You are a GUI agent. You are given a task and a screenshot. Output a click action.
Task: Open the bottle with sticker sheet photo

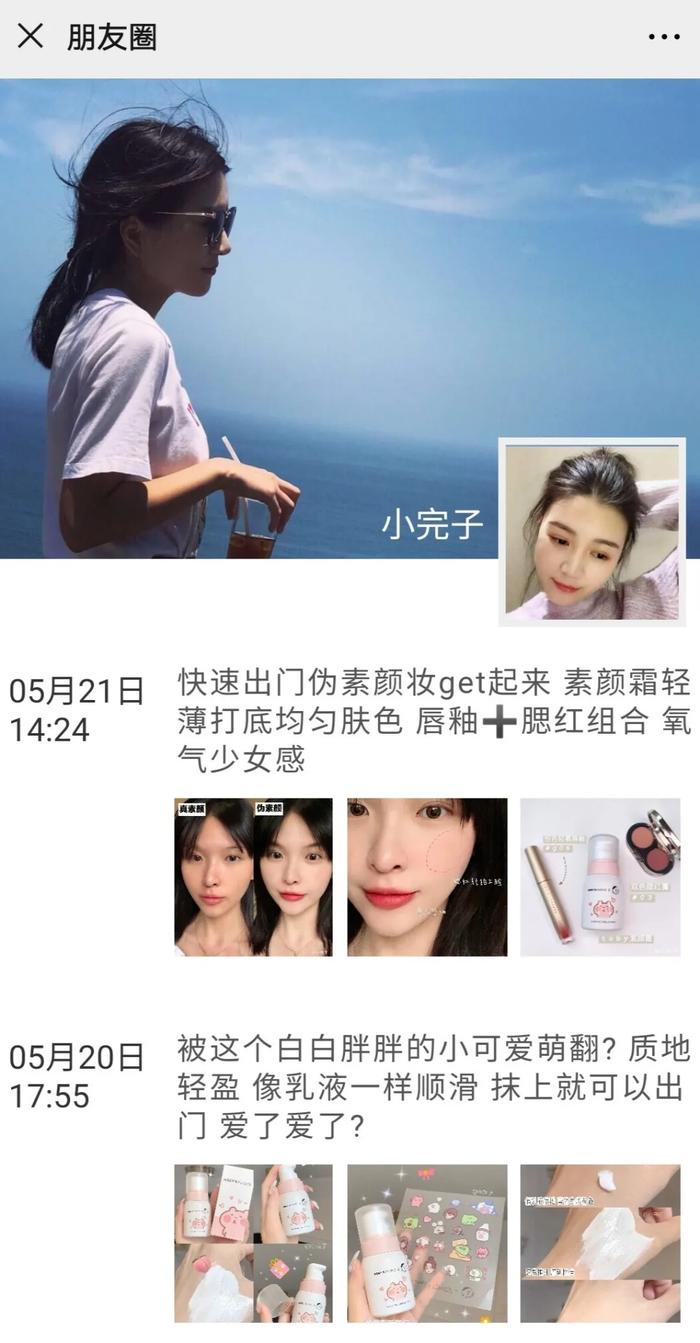tap(427, 1243)
